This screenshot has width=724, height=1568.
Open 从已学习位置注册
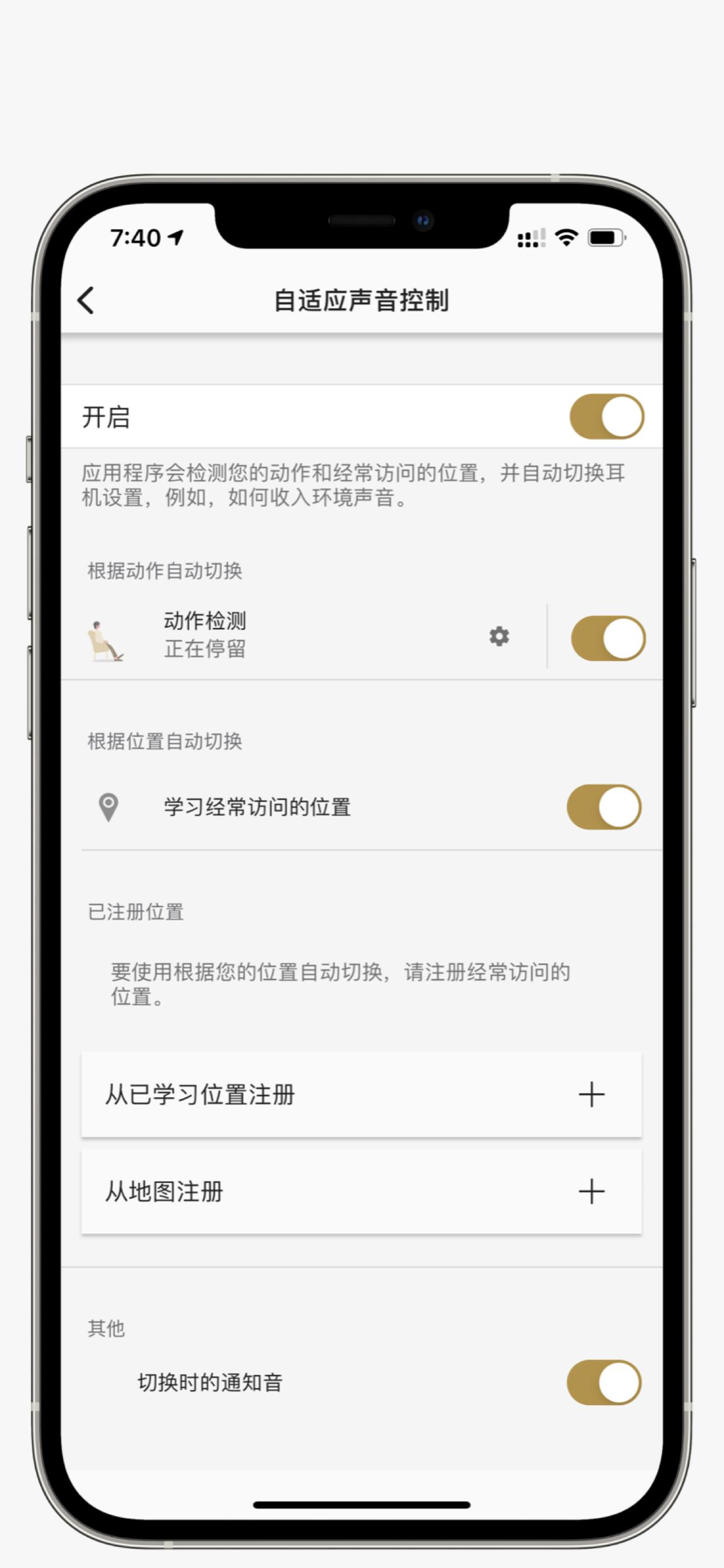coord(361,1094)
